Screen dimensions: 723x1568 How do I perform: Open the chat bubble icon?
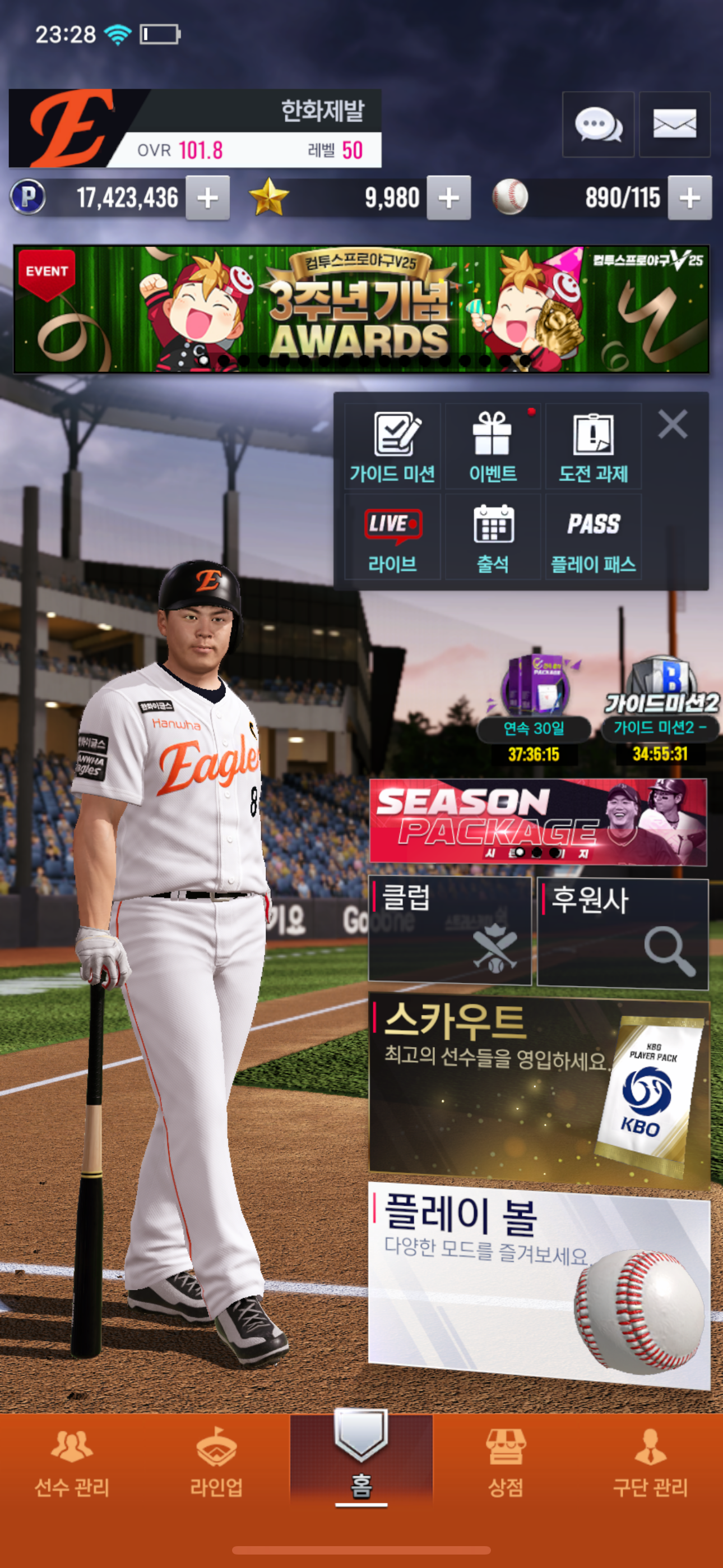pyautogui.click(x=597, y=125)
